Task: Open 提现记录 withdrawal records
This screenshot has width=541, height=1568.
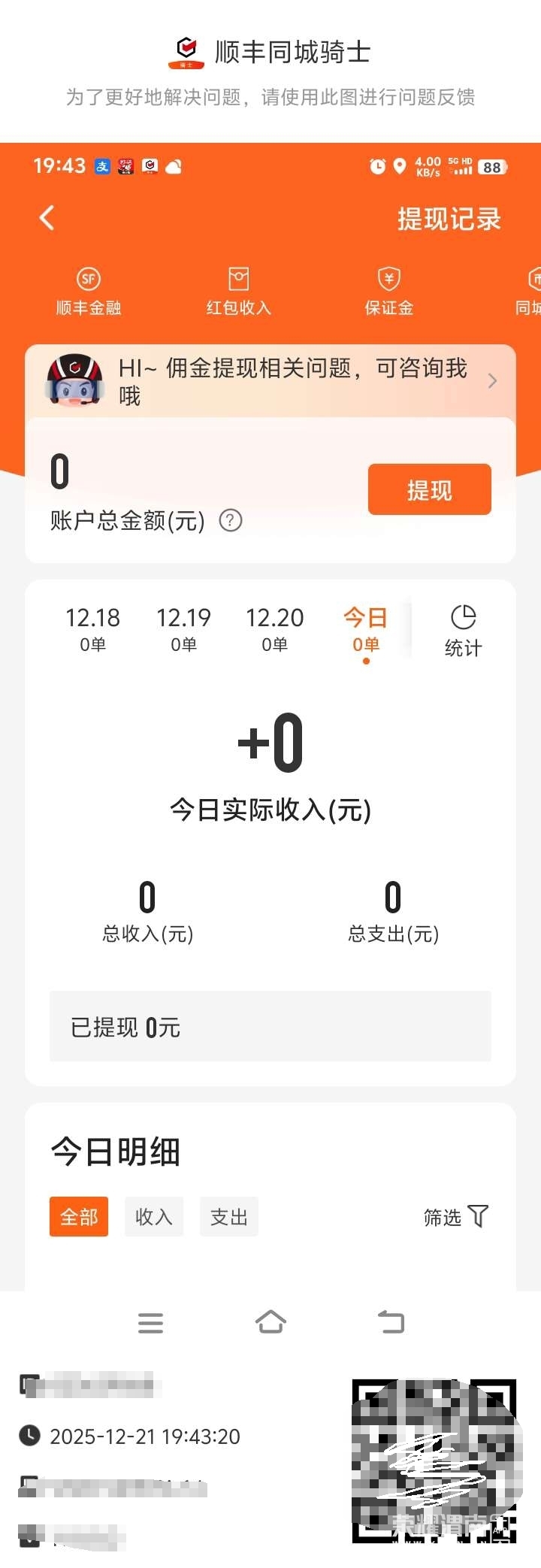Action: (449, 219)
